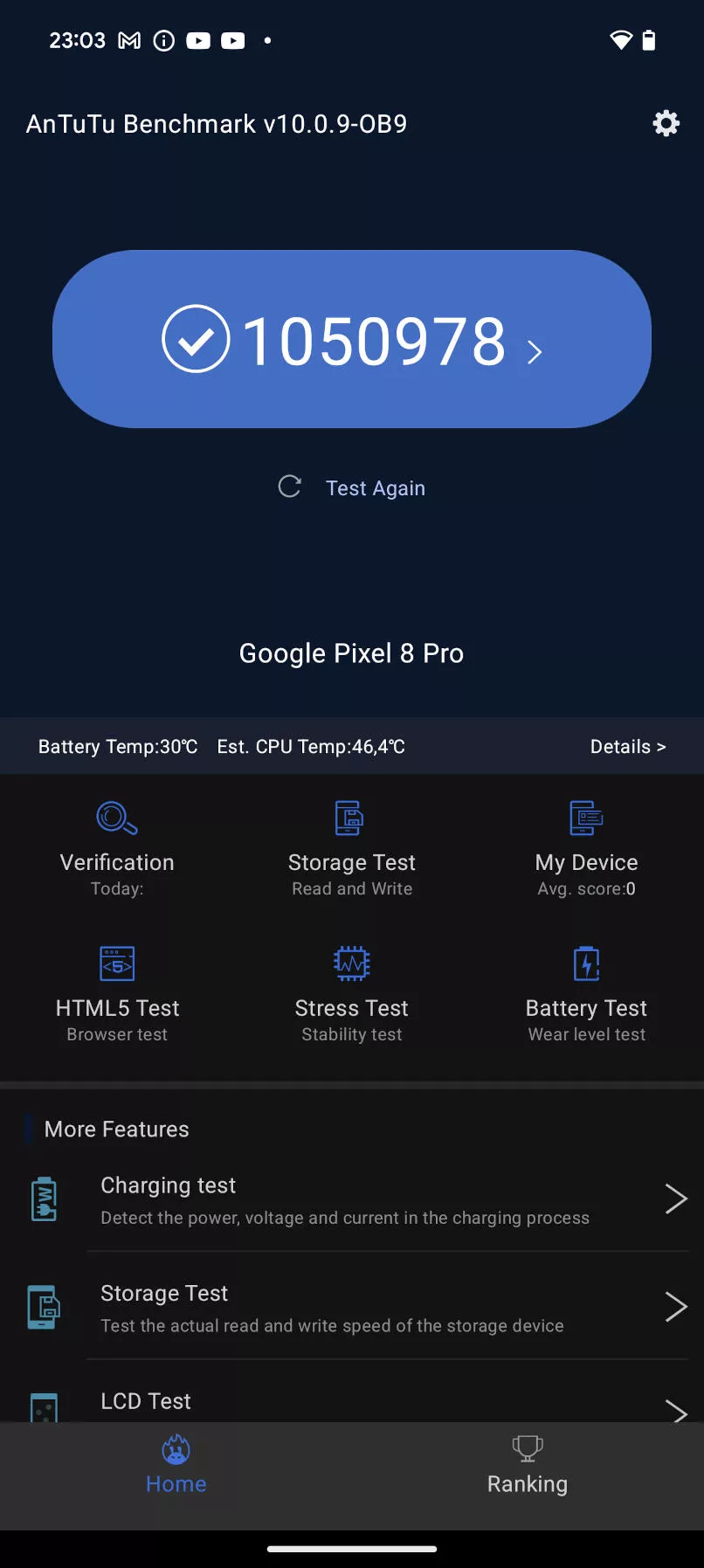
Task: Open the Storage Test row under More Features
Action: click(352, 1307)
